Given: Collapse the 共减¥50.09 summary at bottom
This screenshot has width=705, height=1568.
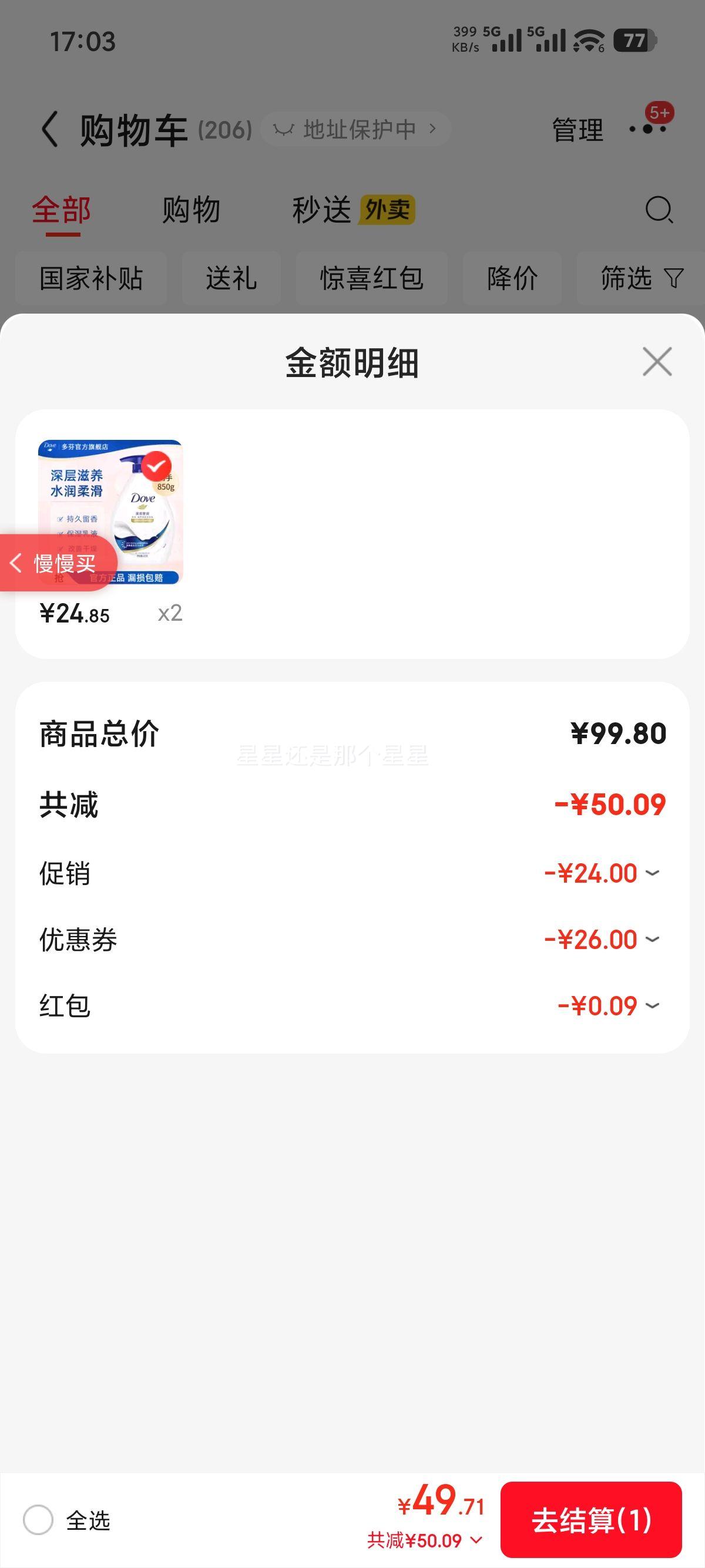Looking at the screenshot, I should tap(424, 1540).
